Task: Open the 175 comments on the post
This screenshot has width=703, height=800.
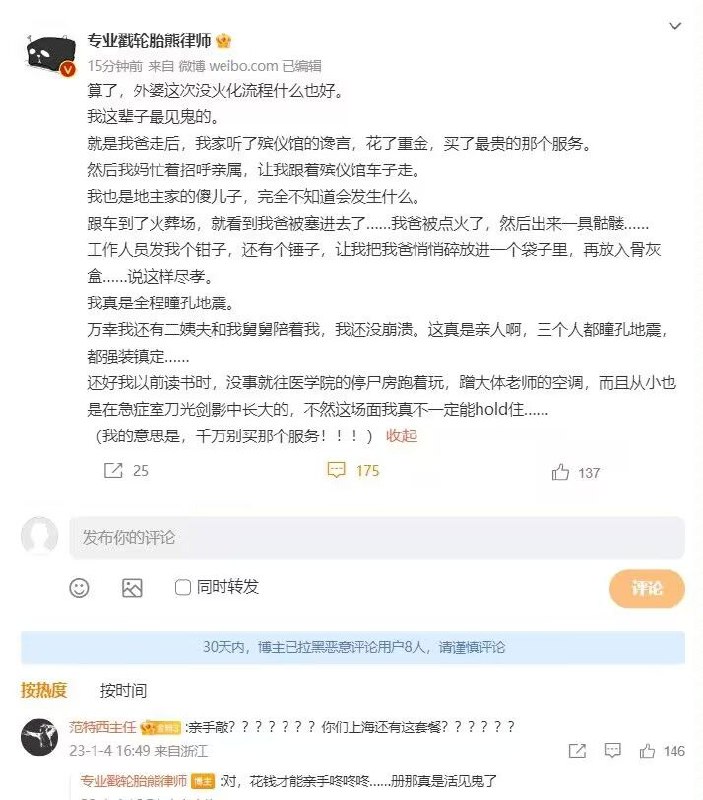Action: (354, 470)
